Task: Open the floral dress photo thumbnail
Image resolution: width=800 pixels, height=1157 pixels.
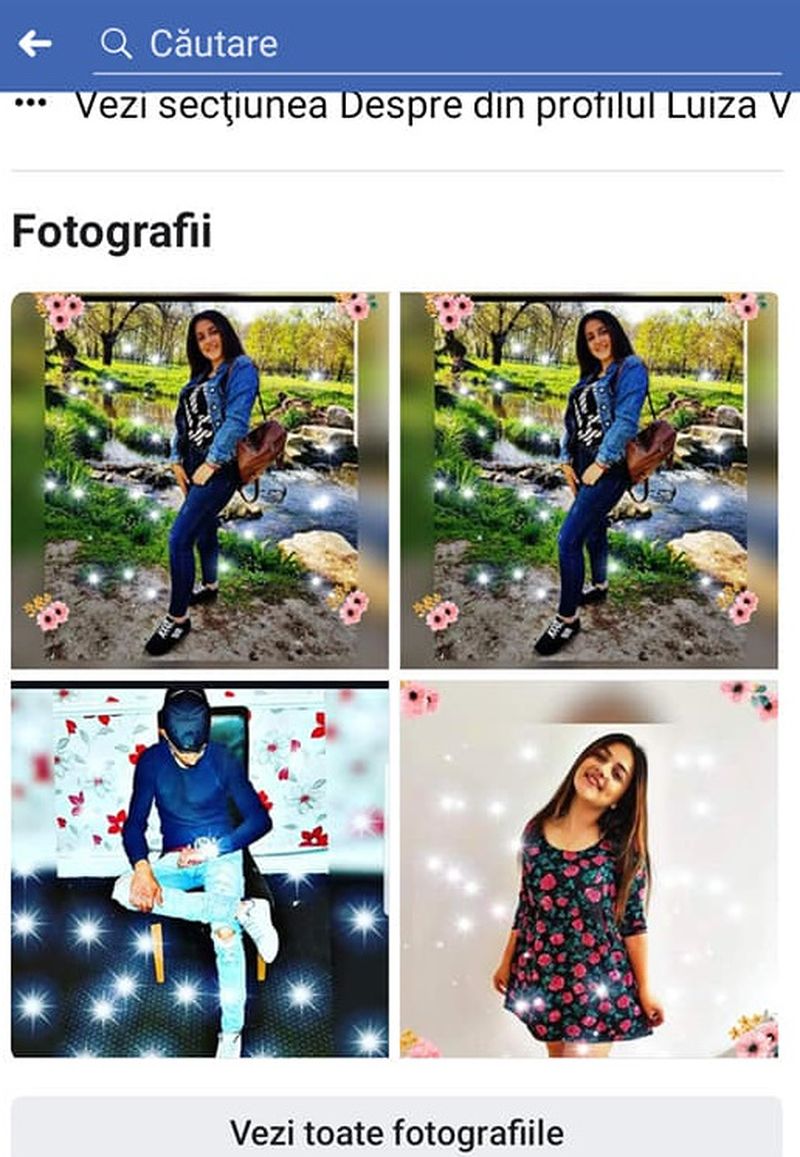Action: 588,868
